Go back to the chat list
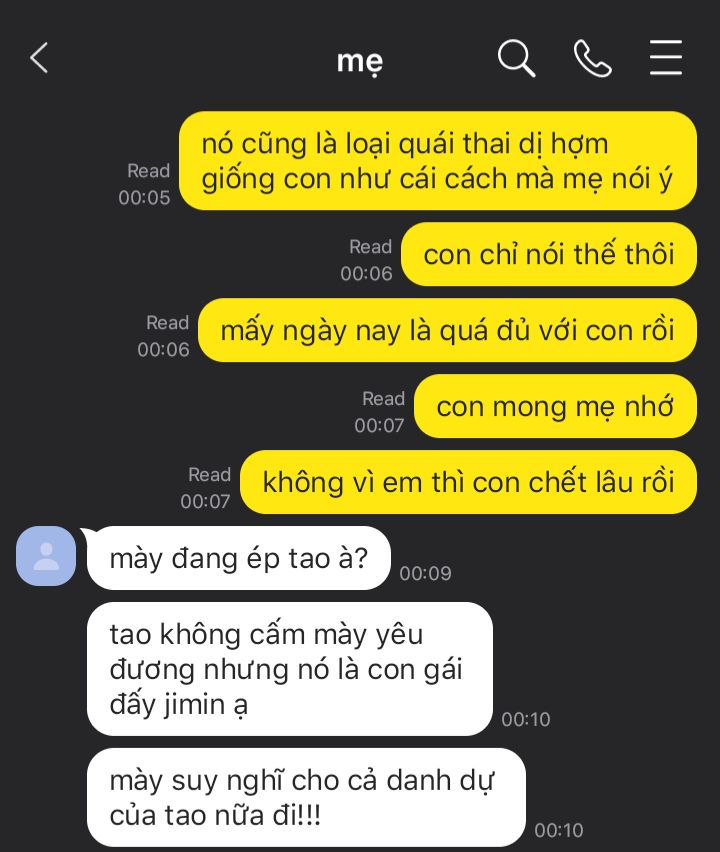This screenshot has height=852, width=720. 39,58
